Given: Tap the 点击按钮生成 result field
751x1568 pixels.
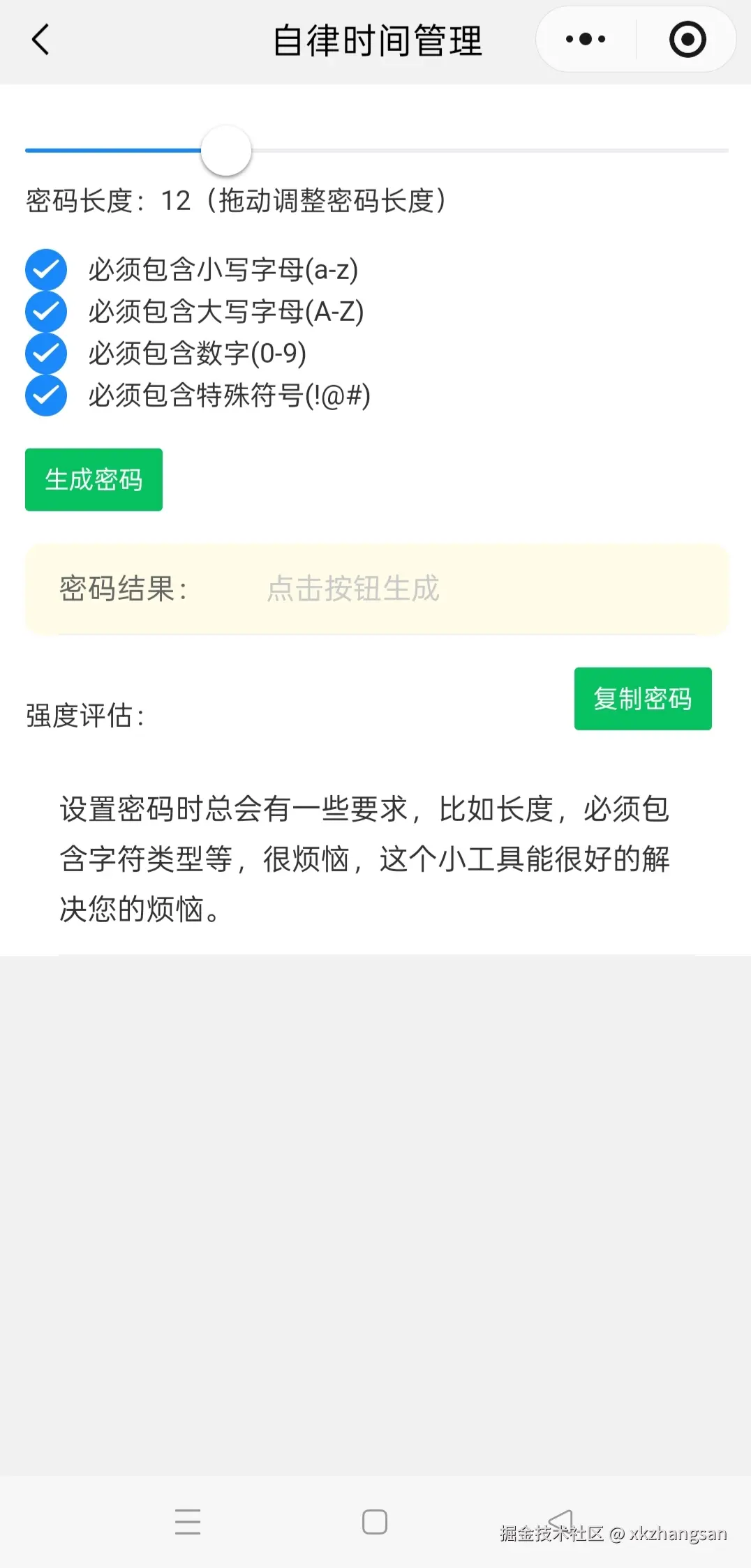Looking at the screenshot, I should tap(353, 589).
